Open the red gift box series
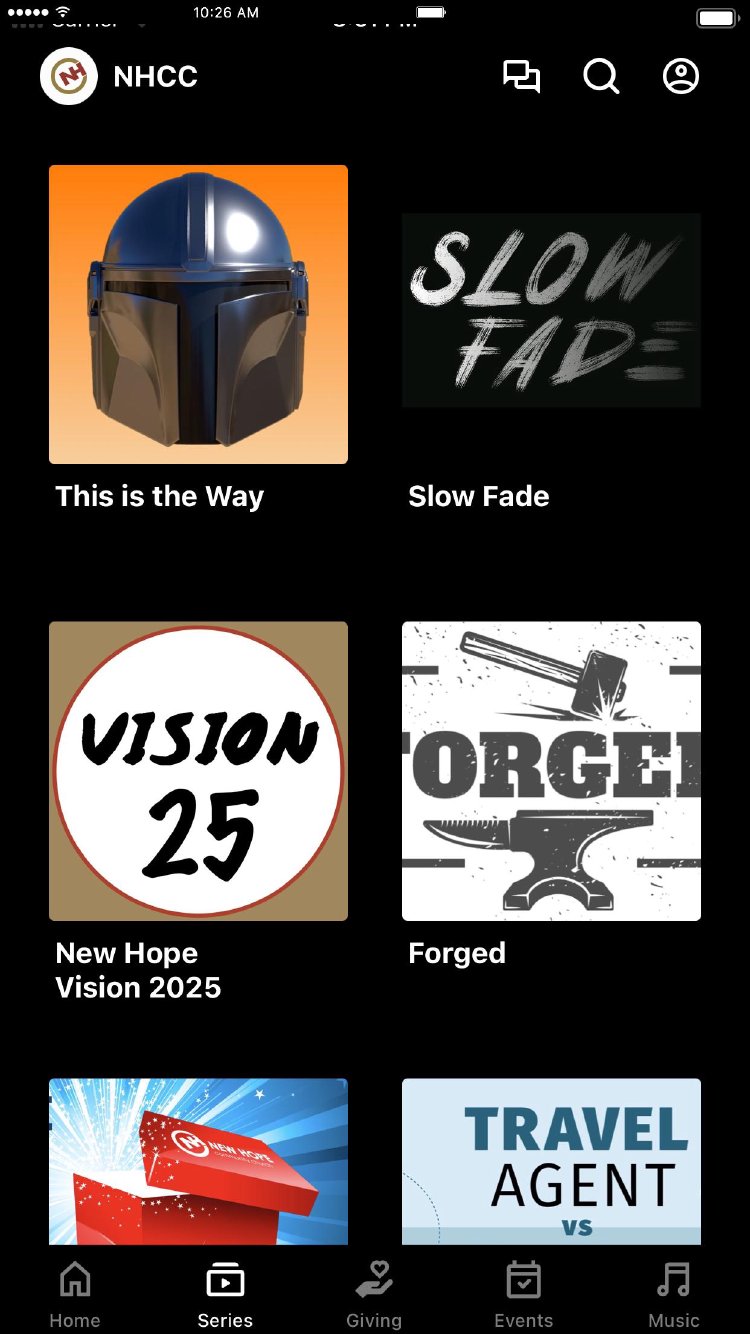This screenshot has width=750, height=1334. (x=198, y=1161)
